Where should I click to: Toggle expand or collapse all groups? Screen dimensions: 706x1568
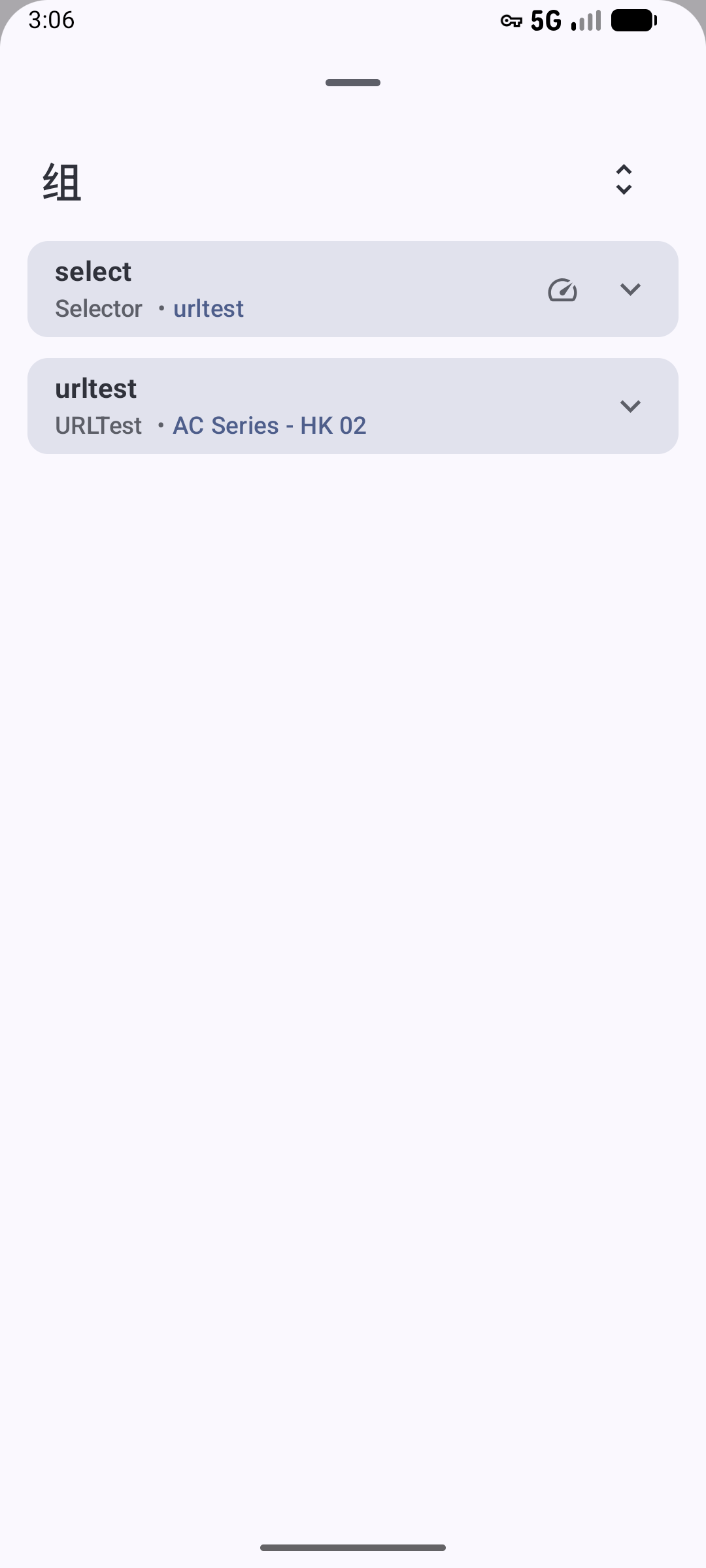pos(624,180)
